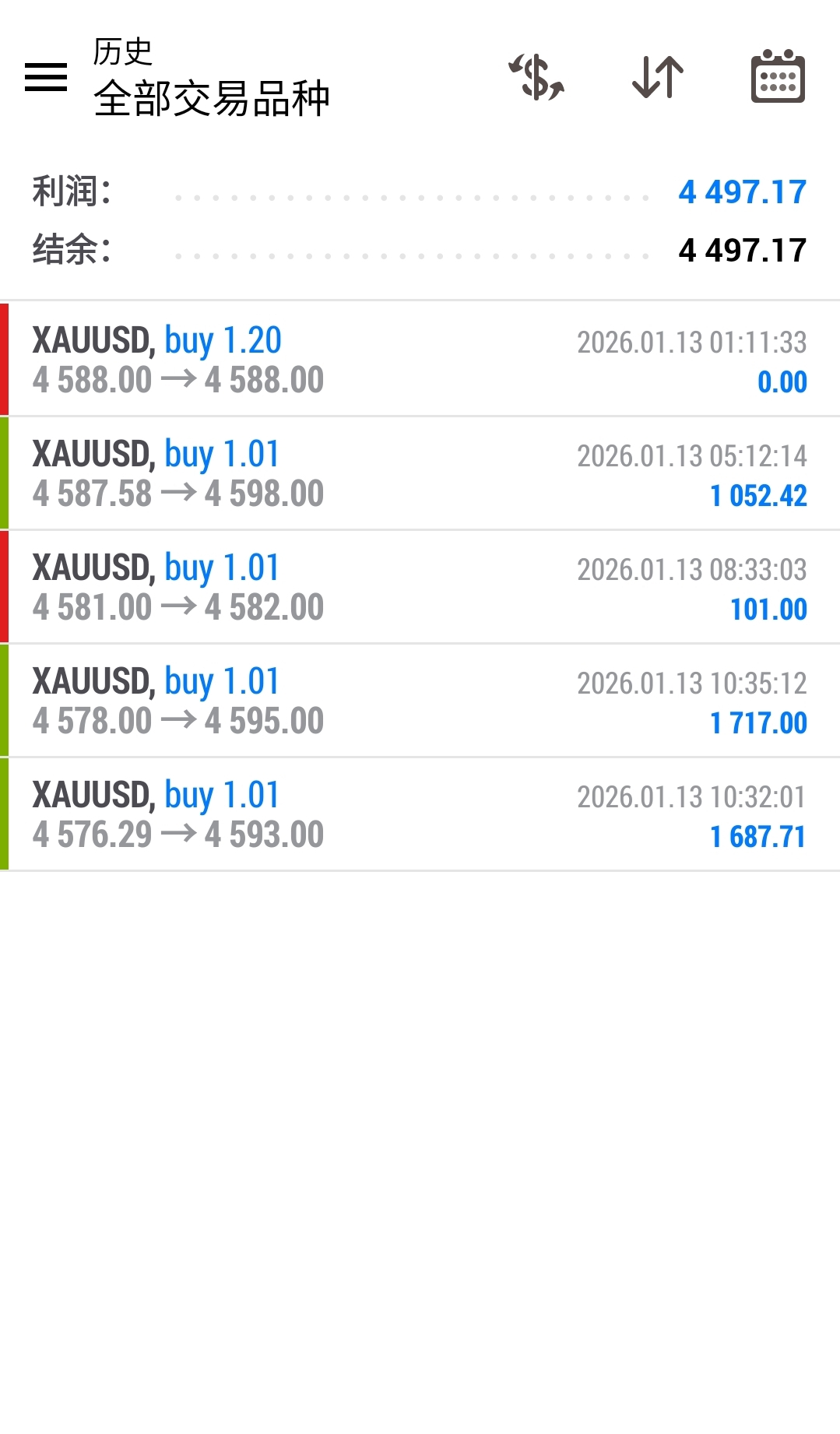The height and width of the screenshot is (1434, 840).
Task: Tap the dollar symbol filter icon
Action: coord(536,77)
